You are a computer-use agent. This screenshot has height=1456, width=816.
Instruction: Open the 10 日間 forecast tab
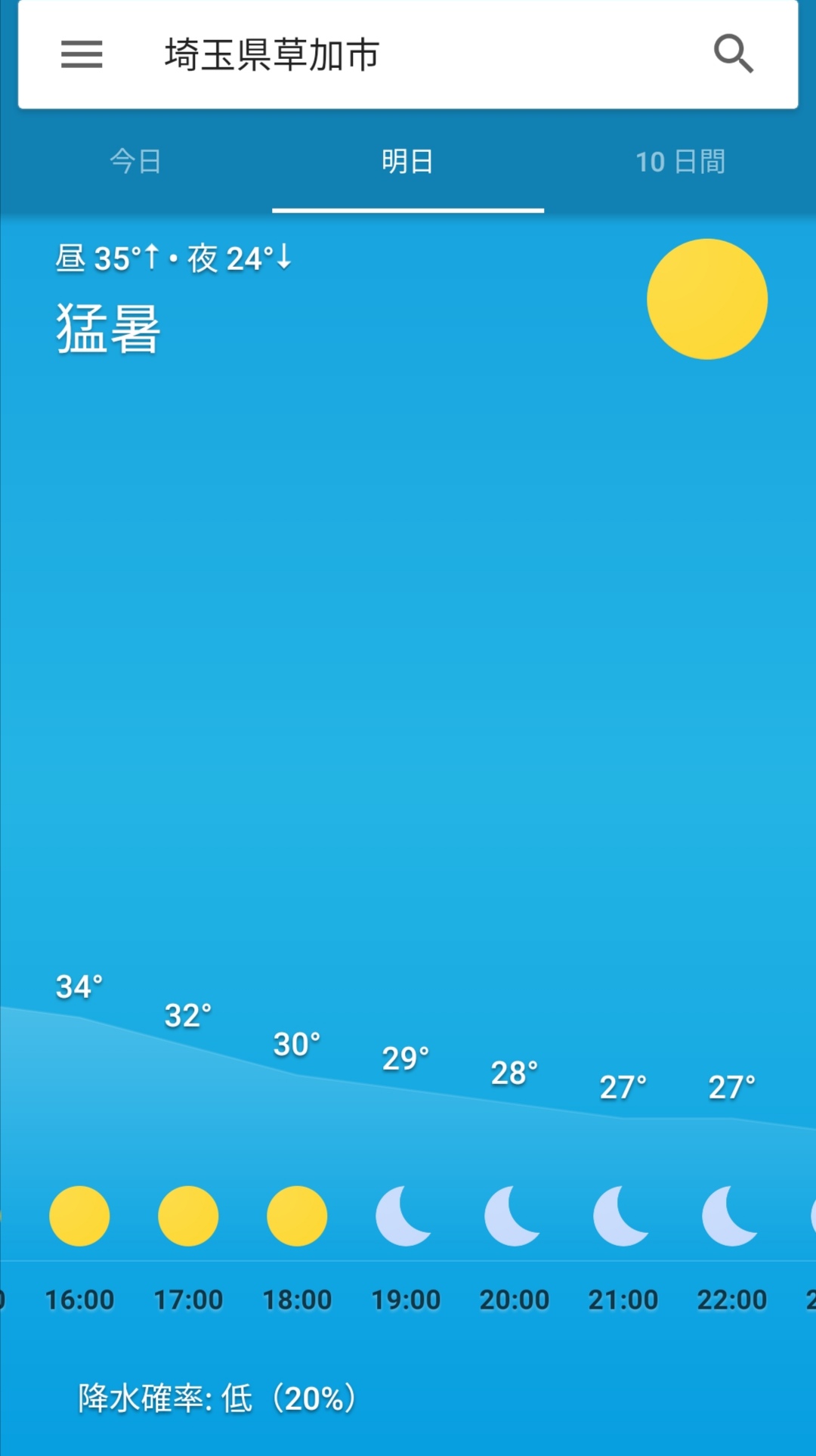pyautogui.click(x=680, y=161)
